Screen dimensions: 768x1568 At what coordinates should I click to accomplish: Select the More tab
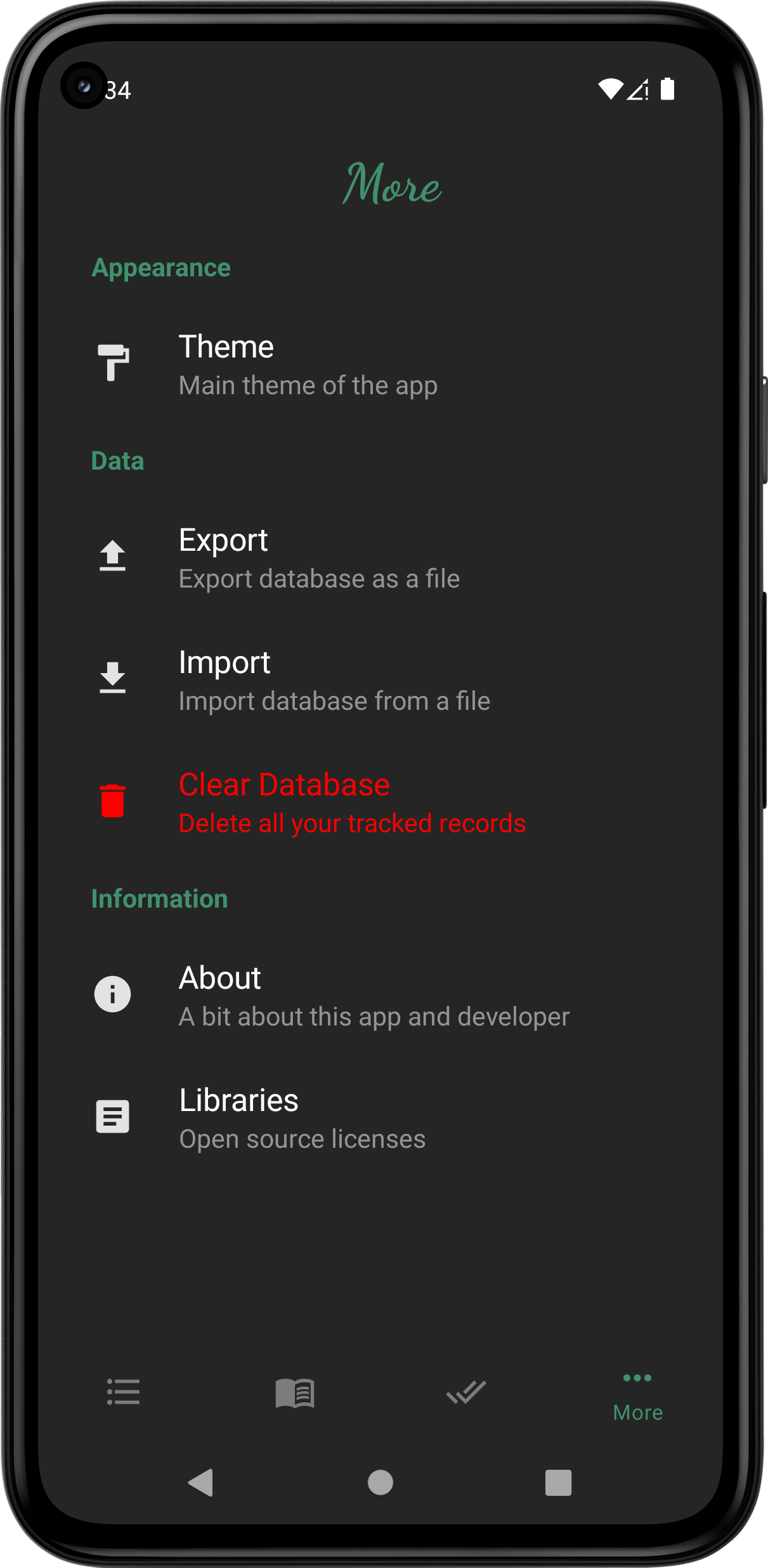(637, 1398)
